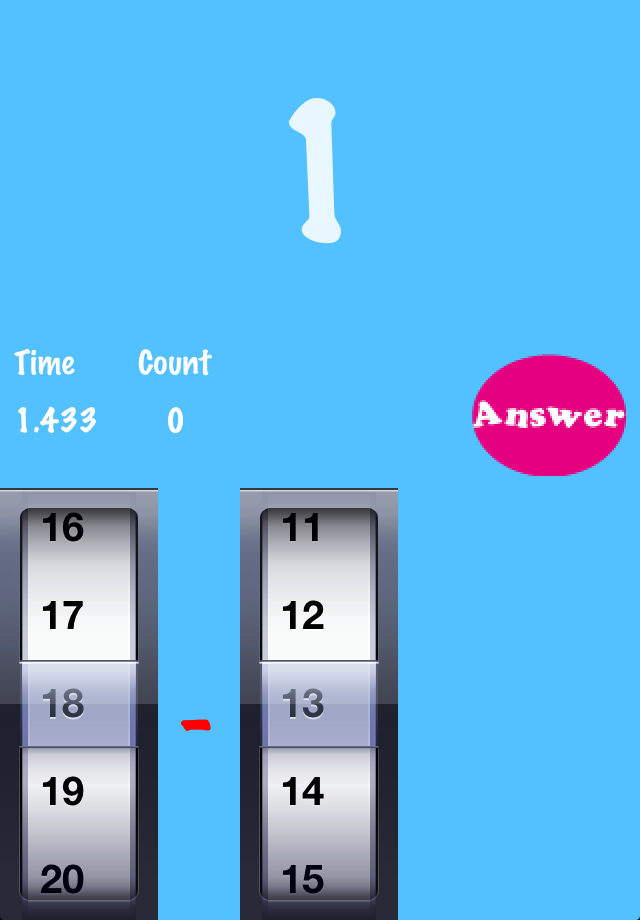The image size is (640, 920).
Task: Tap the pink Answer button
Action: click(x=548, y=415)
